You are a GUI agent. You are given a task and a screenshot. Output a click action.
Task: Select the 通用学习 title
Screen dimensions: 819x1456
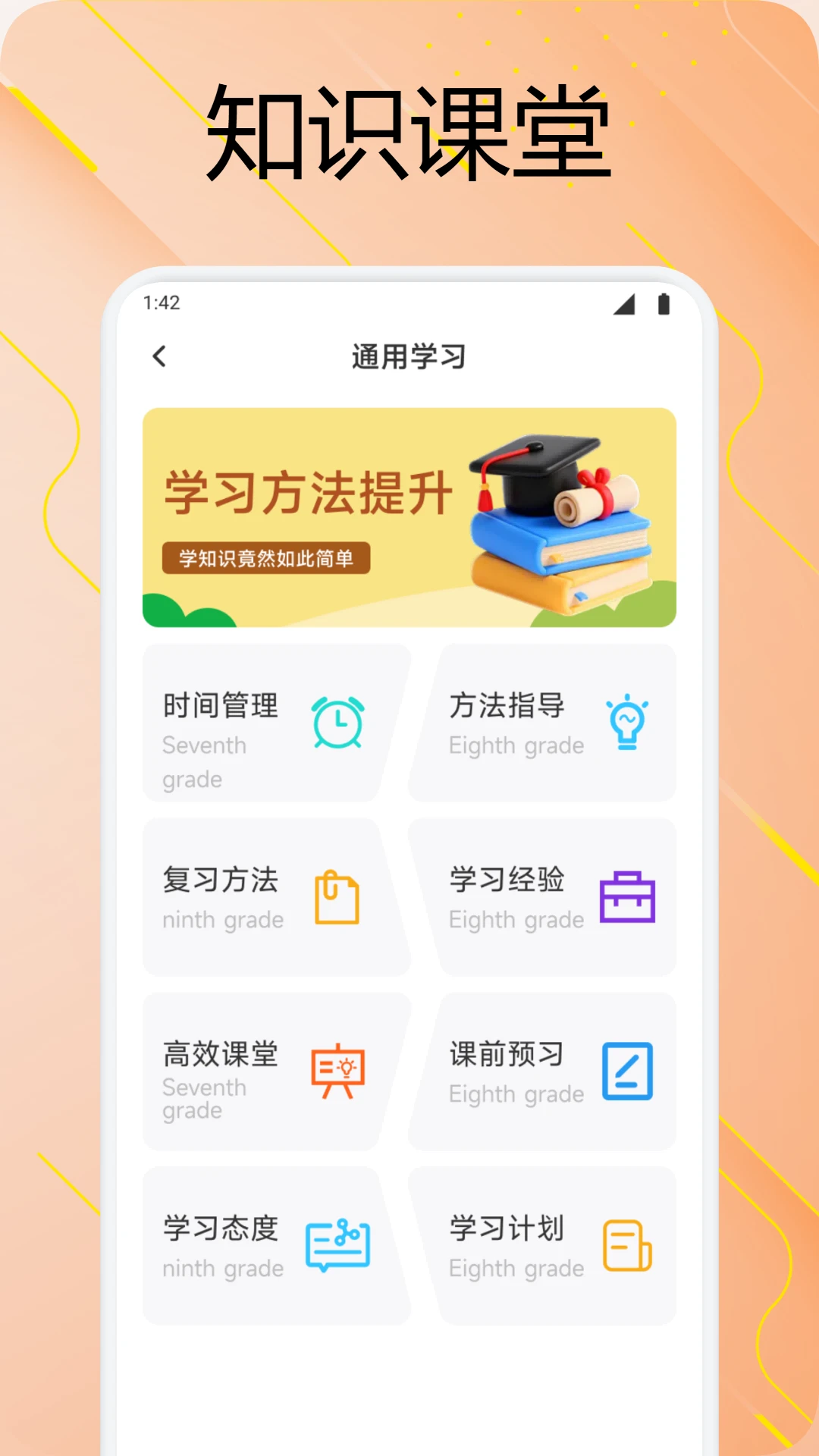coord(409,355)
